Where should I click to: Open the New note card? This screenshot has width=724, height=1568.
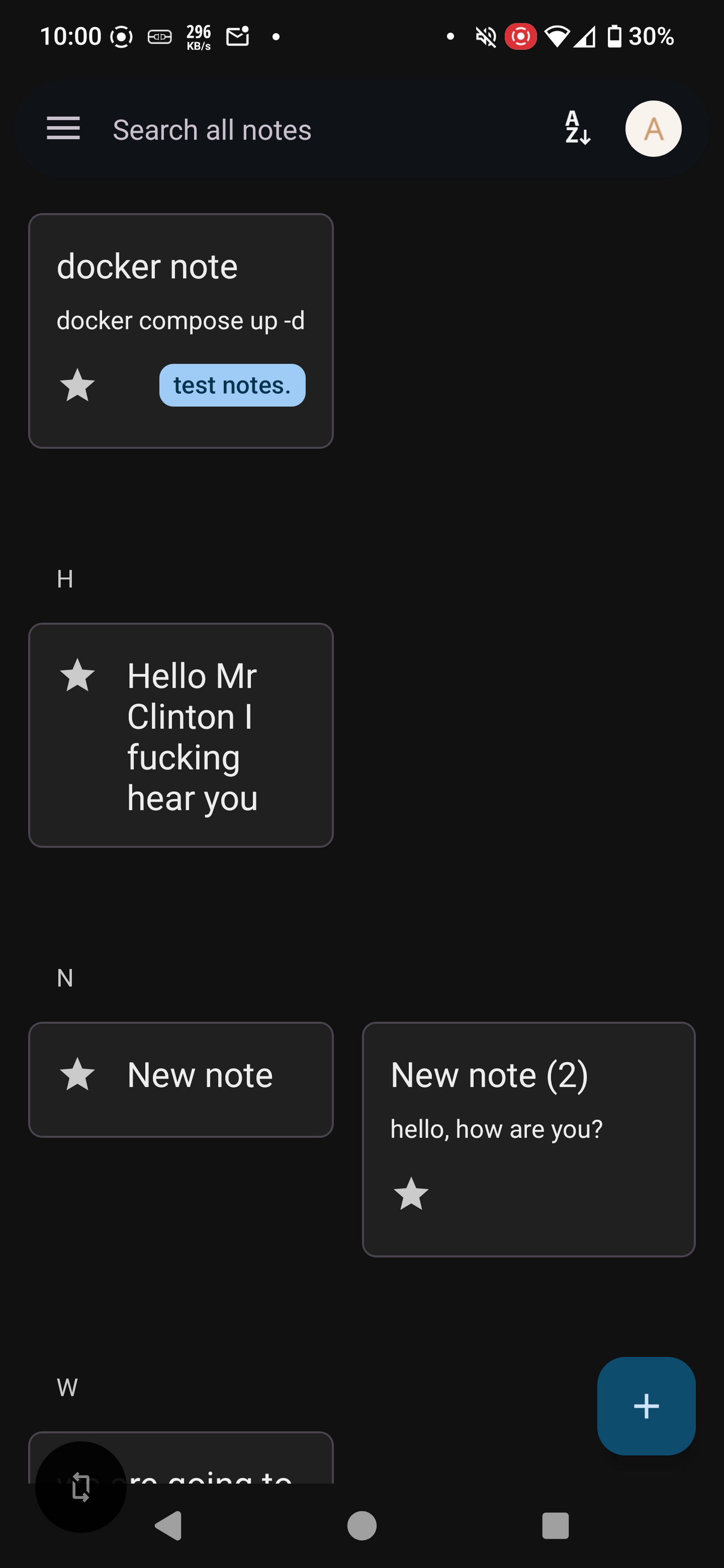click(181, 1079)
